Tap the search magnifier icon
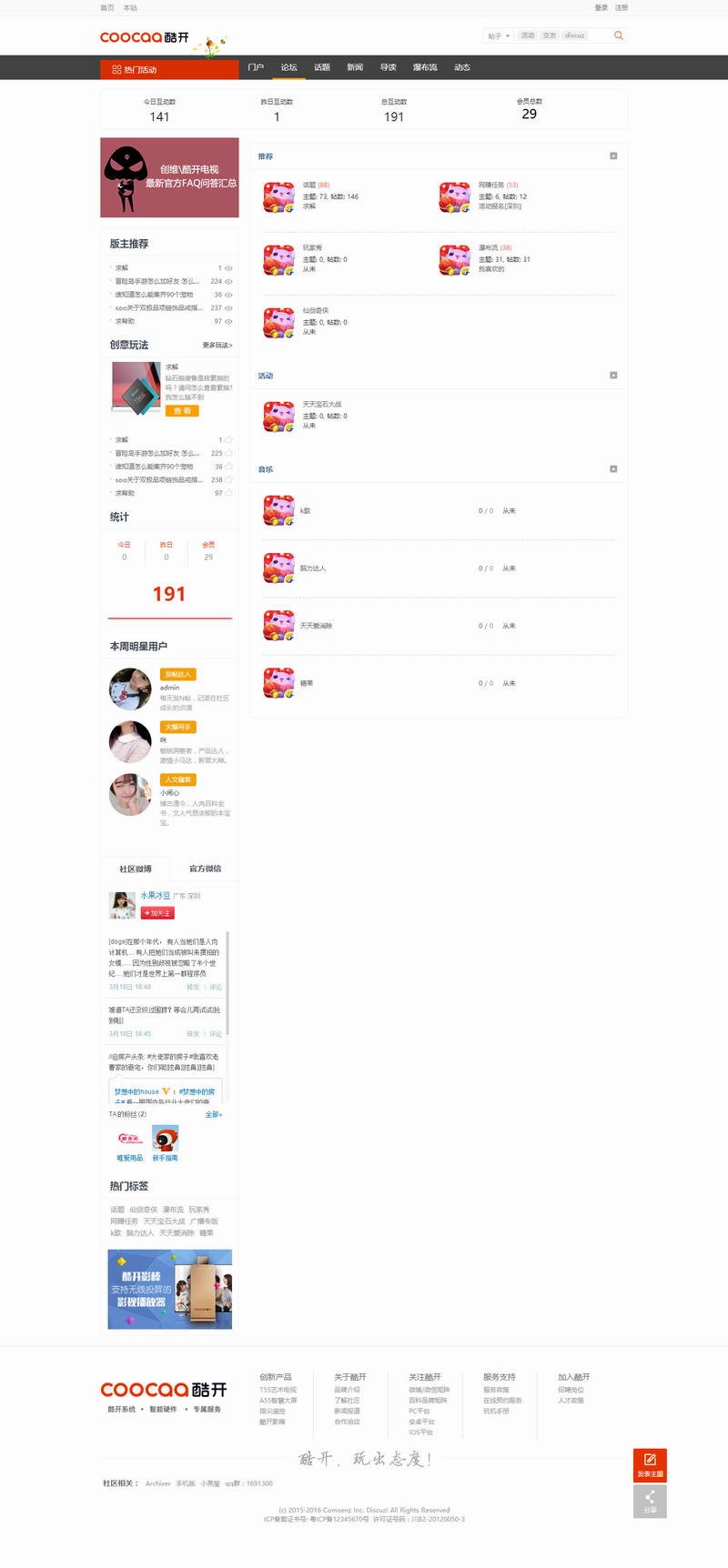Image resolution: width=728 pixels, height=1568 pixels. coord(619,35)
